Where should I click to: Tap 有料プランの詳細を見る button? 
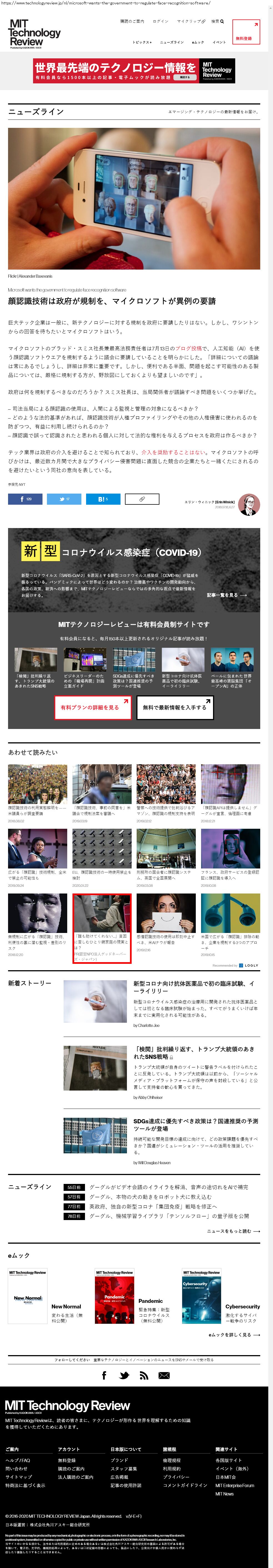pos(92,707)
